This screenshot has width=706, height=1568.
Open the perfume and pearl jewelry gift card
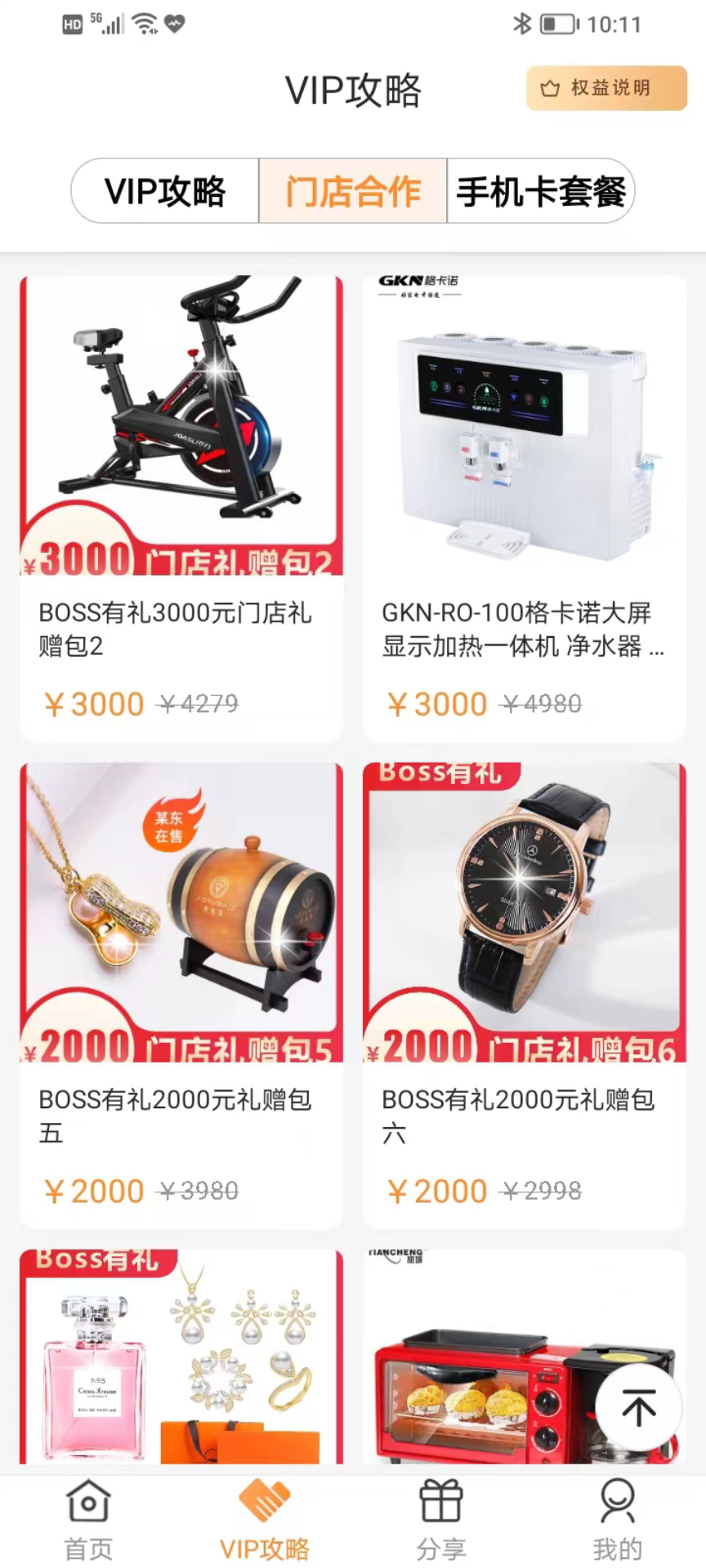(181, 1357)
